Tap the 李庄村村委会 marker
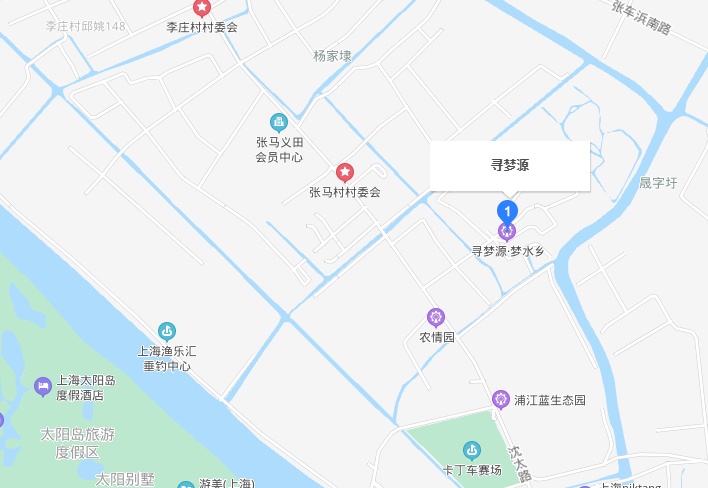The height and width of the screenshot is (488, 708). (202, 7)
